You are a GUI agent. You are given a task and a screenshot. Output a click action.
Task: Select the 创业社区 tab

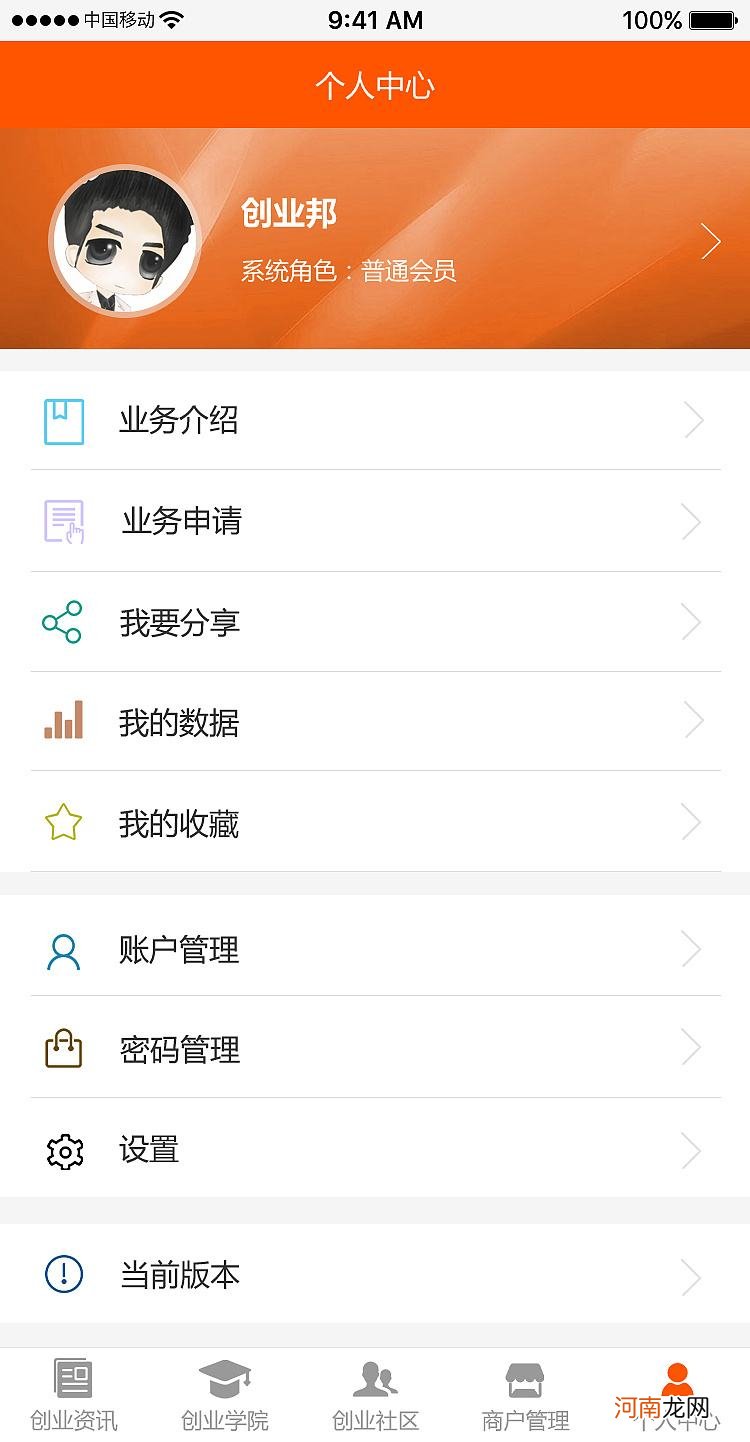point(374,1390)
